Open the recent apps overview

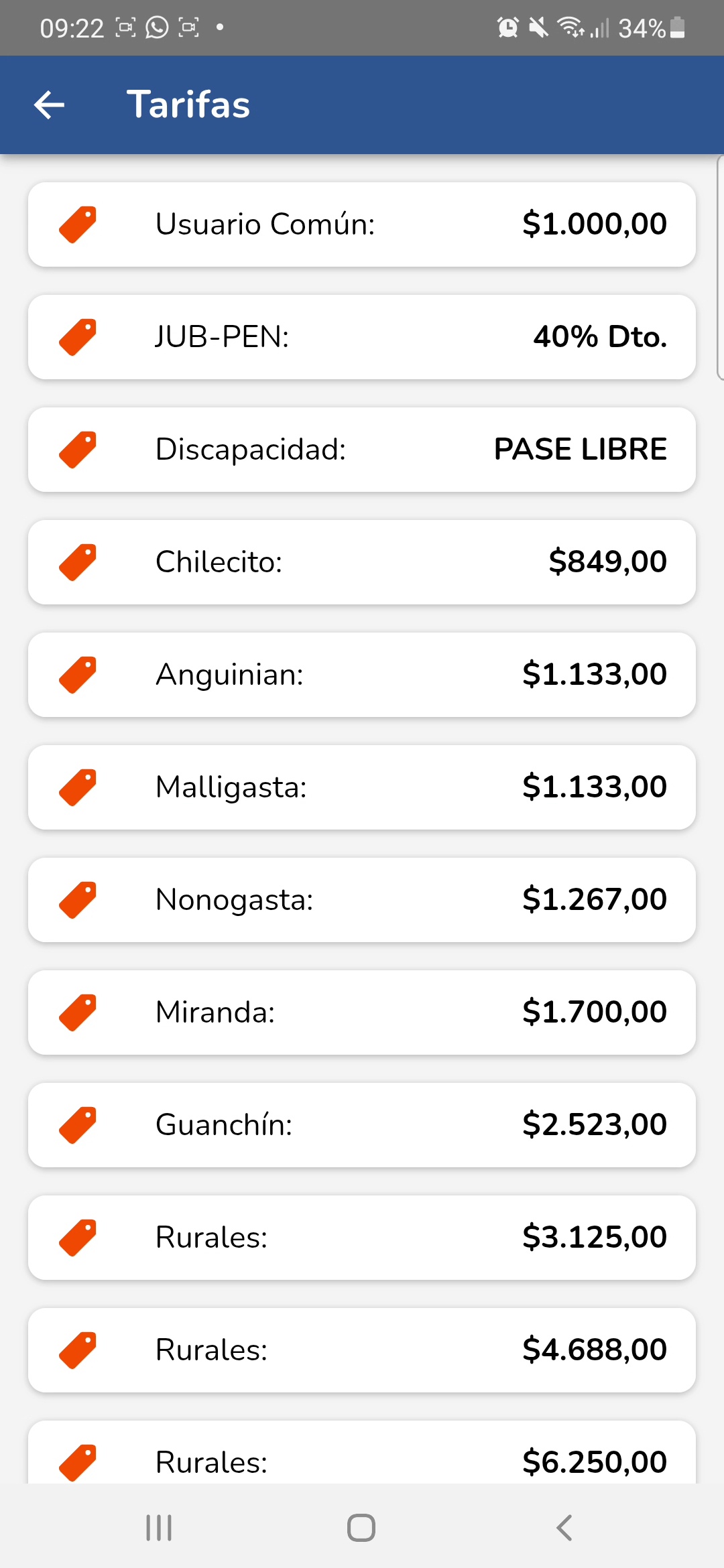click(159, 1528)
